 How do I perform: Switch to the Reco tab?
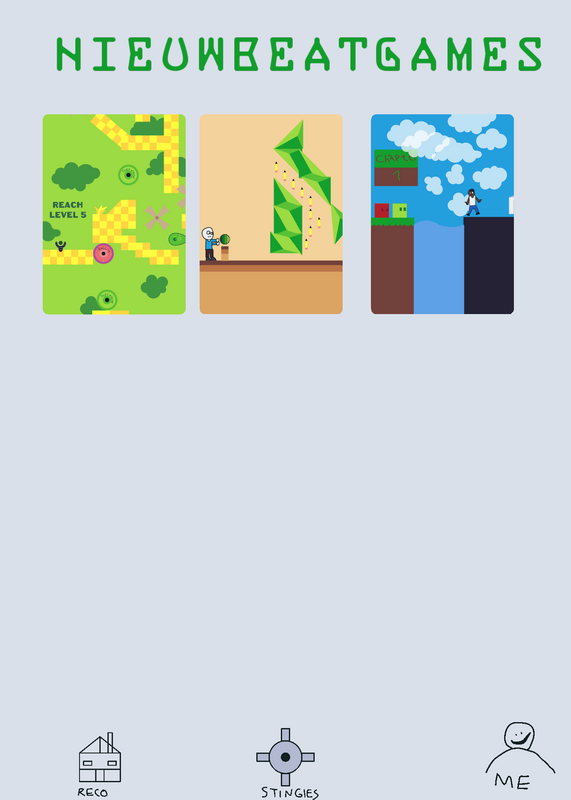point(100,765)
